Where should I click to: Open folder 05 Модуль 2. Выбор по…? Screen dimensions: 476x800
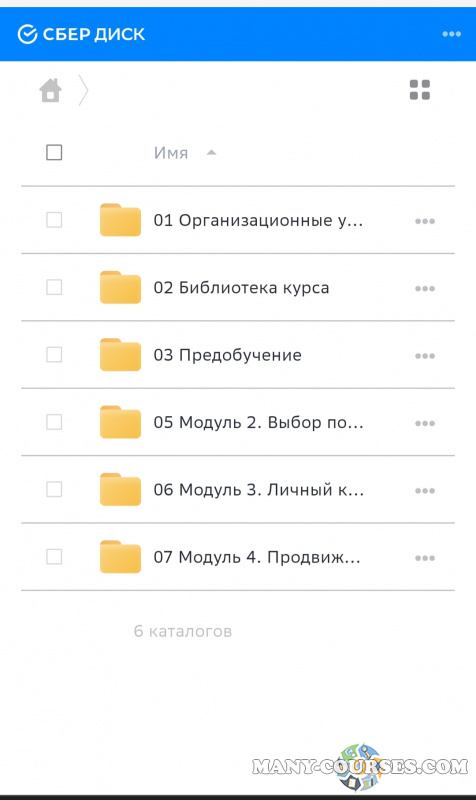(x=258, y=422)
